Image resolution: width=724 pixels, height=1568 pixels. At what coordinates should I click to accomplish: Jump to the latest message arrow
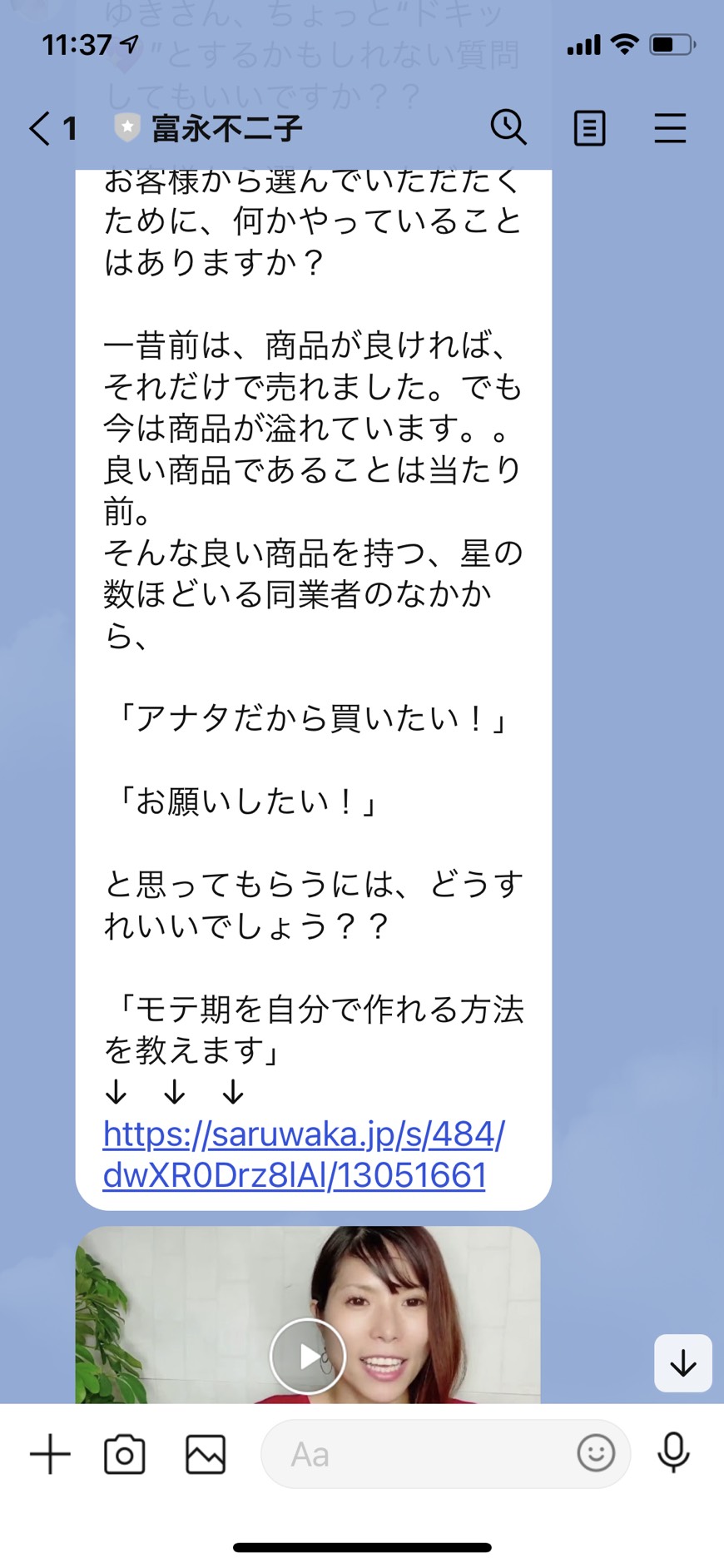683,1363
